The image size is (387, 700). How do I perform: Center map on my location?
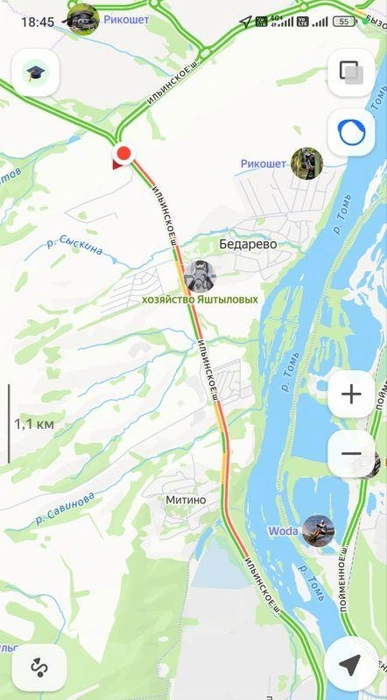point(349,666)
